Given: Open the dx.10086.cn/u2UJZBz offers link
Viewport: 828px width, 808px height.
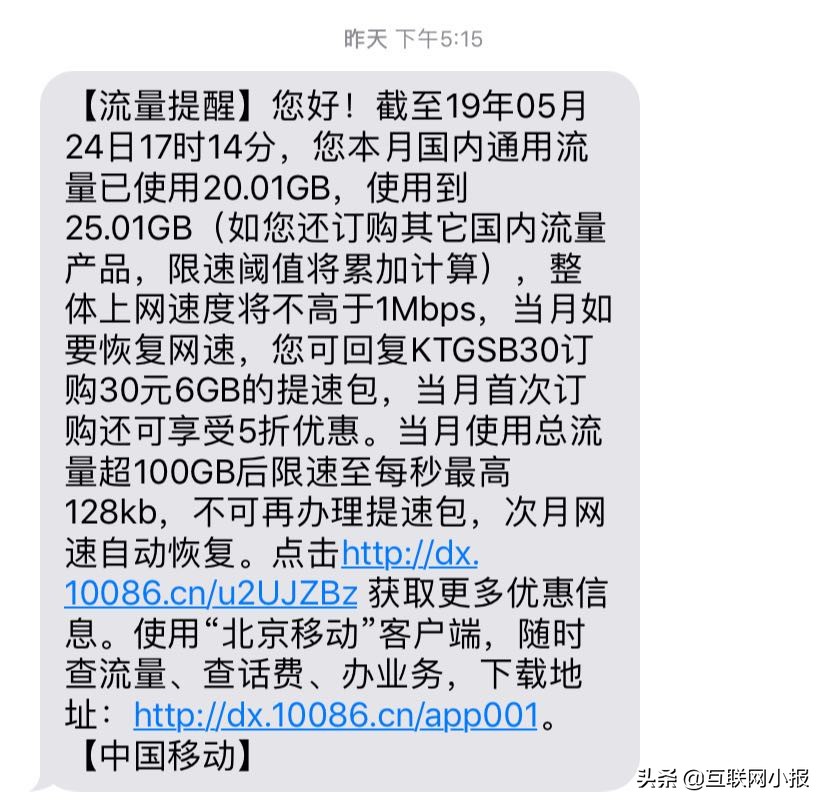Looking at the screenshot, I should tap(210, 593).
